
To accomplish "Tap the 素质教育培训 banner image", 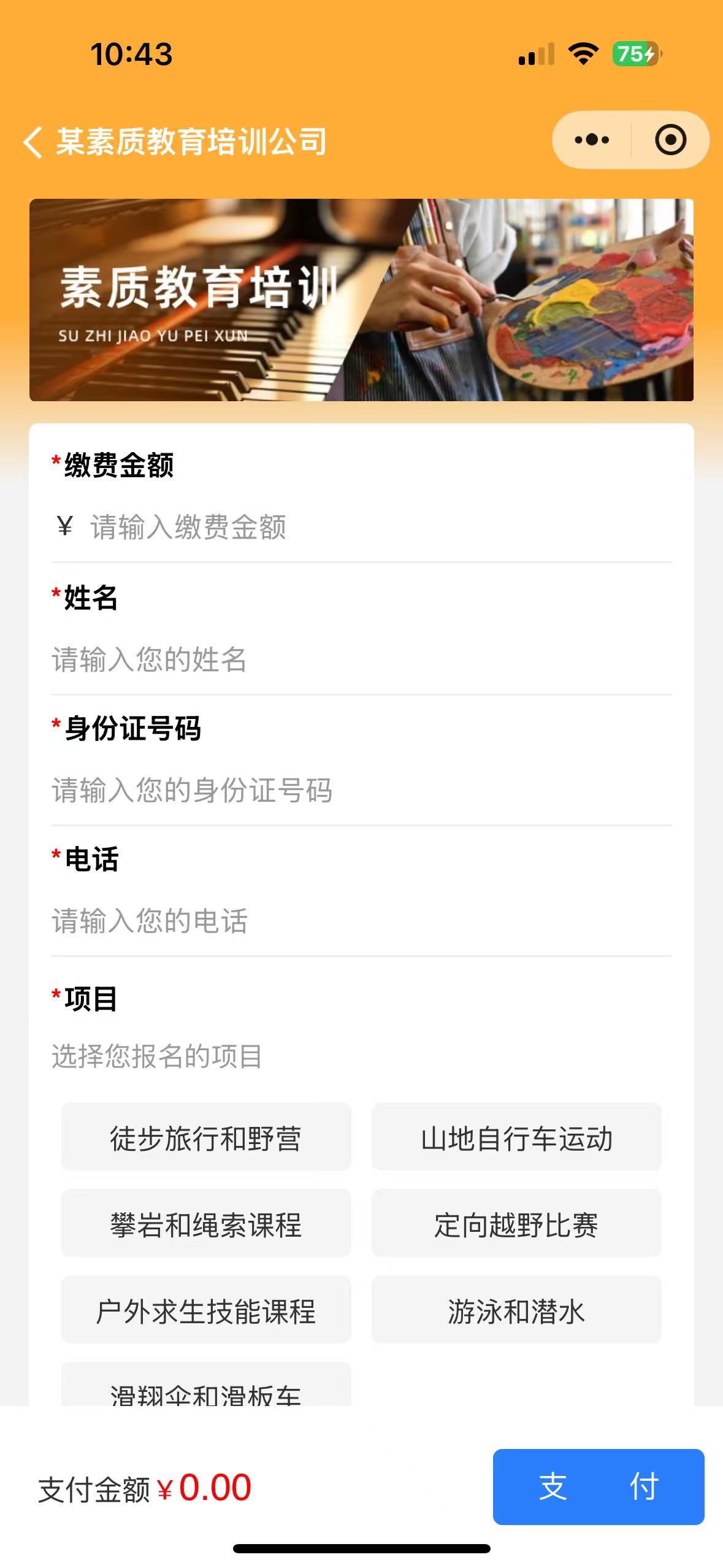I will click(x=361, y=299).
